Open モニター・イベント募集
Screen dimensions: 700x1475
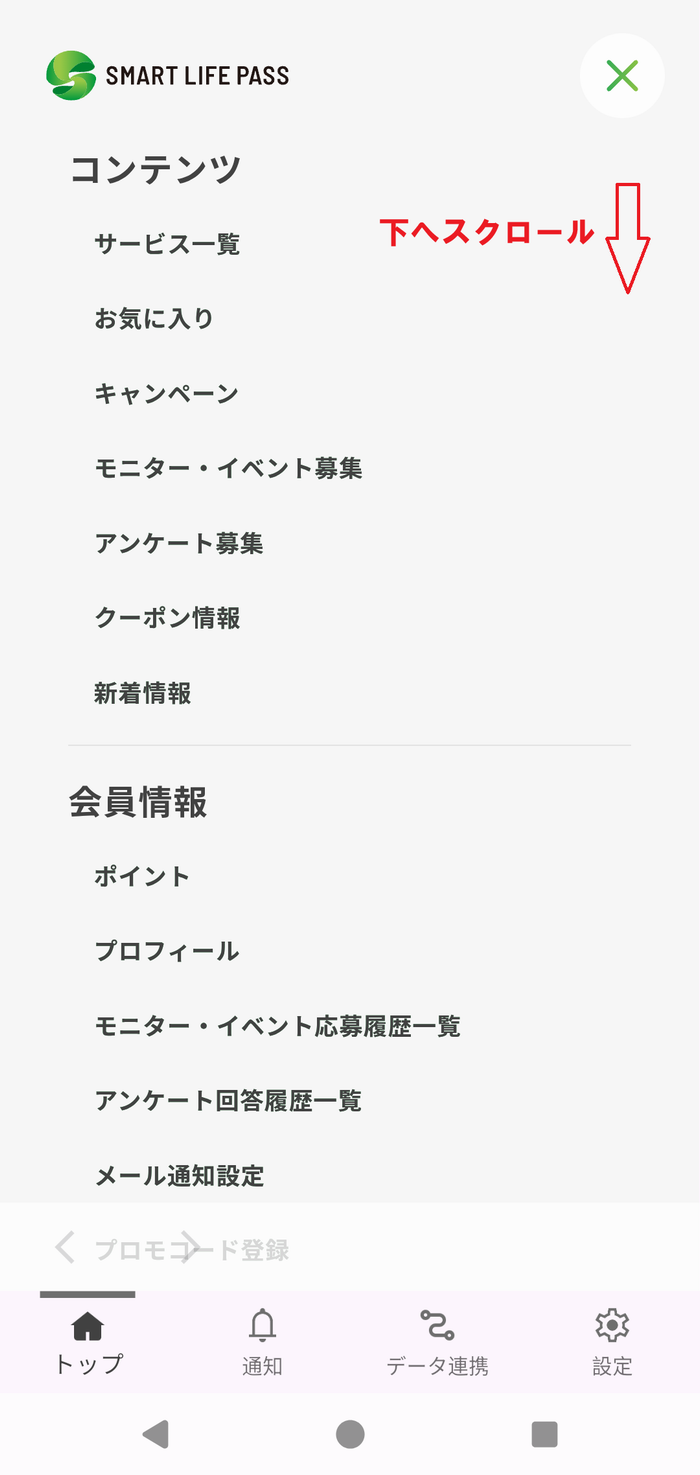coord(228,468)
